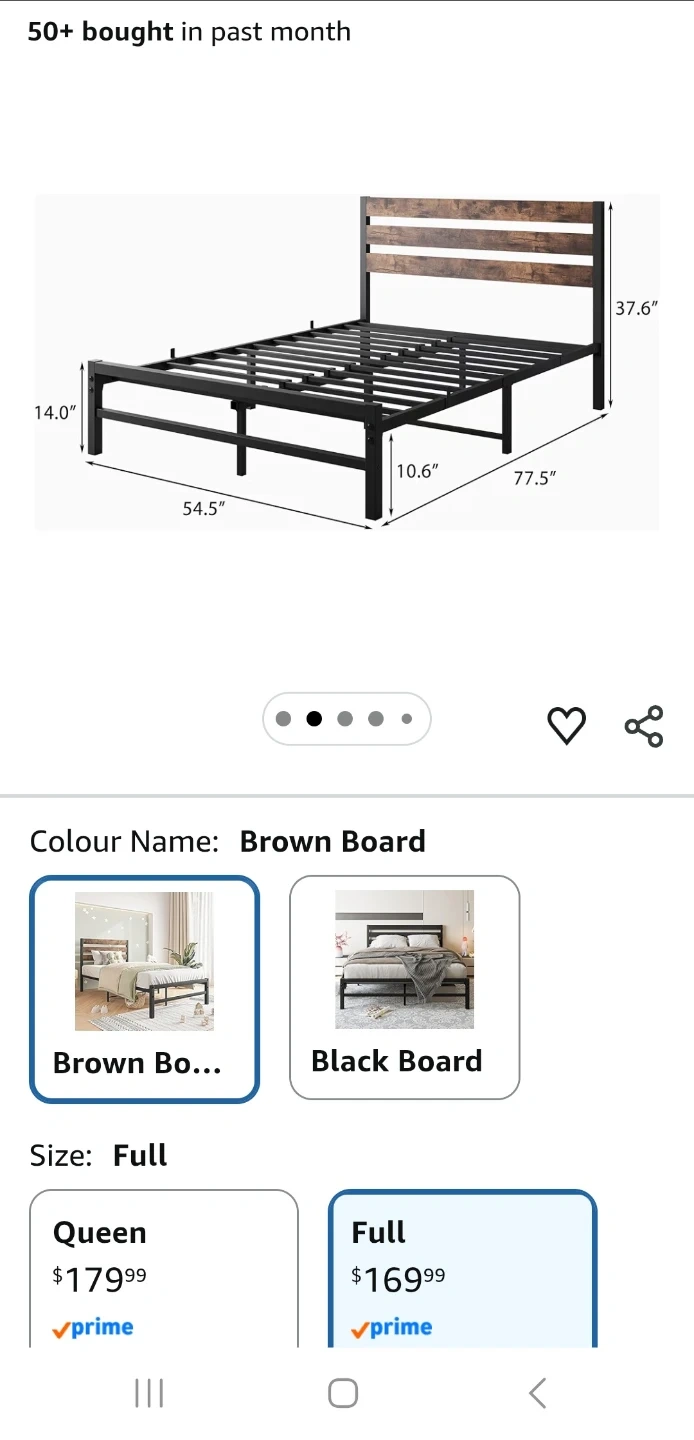Tap the image carousel page indicator
This screenshot has width=694, height=1440.
pyautogui.click(x=346, y=718)
